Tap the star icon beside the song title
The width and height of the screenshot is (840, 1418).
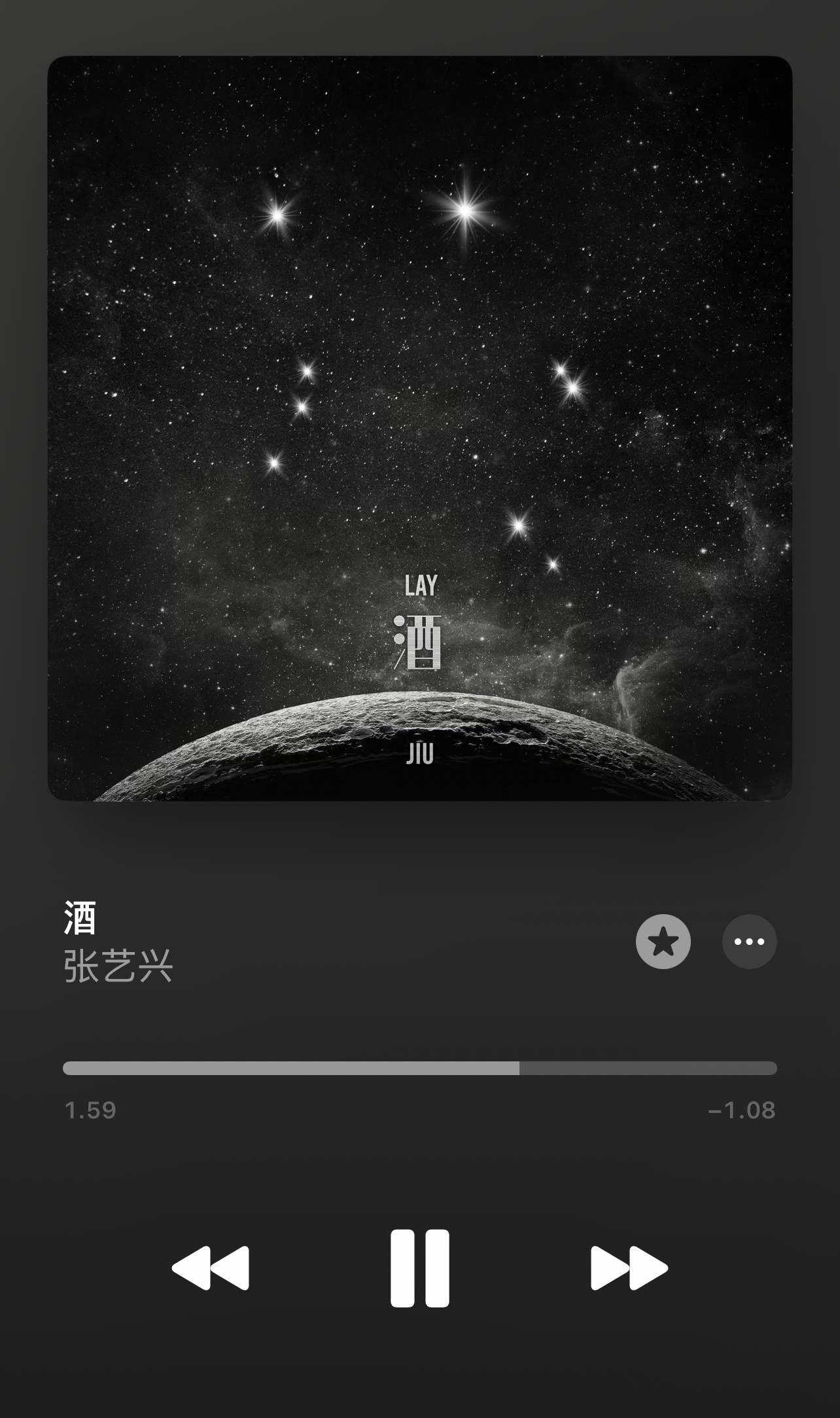pyautogui.click(x=663, y=942)
